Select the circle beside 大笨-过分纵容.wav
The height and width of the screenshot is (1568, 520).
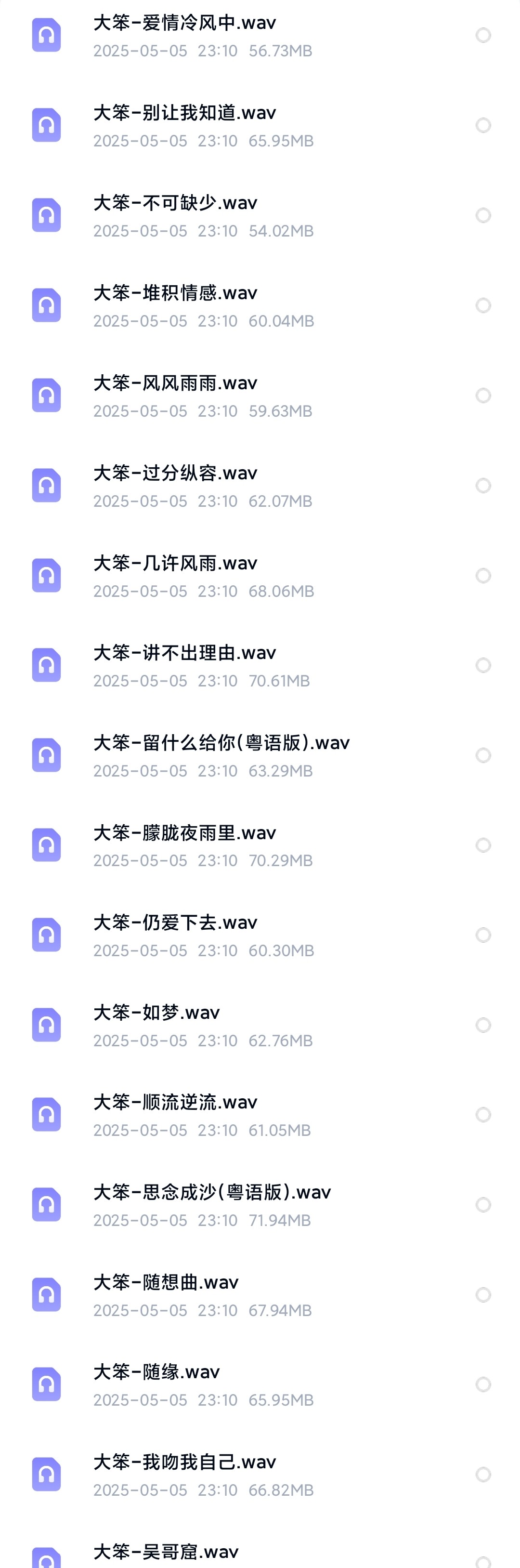click(483, 486)
